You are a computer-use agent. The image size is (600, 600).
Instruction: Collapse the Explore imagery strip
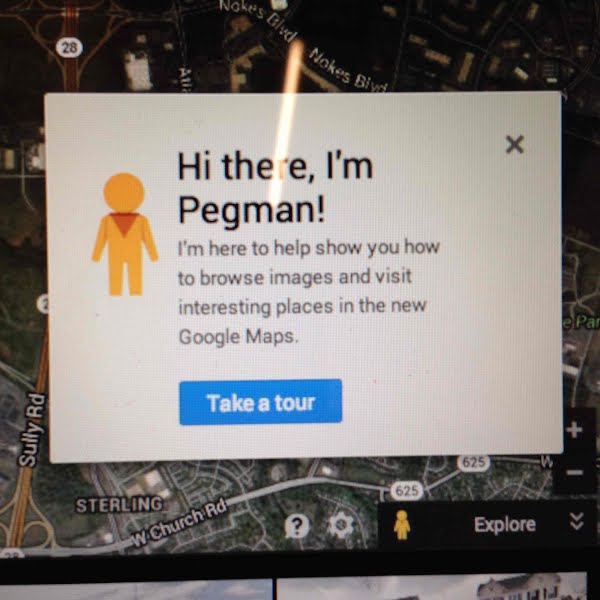point(575,522)
